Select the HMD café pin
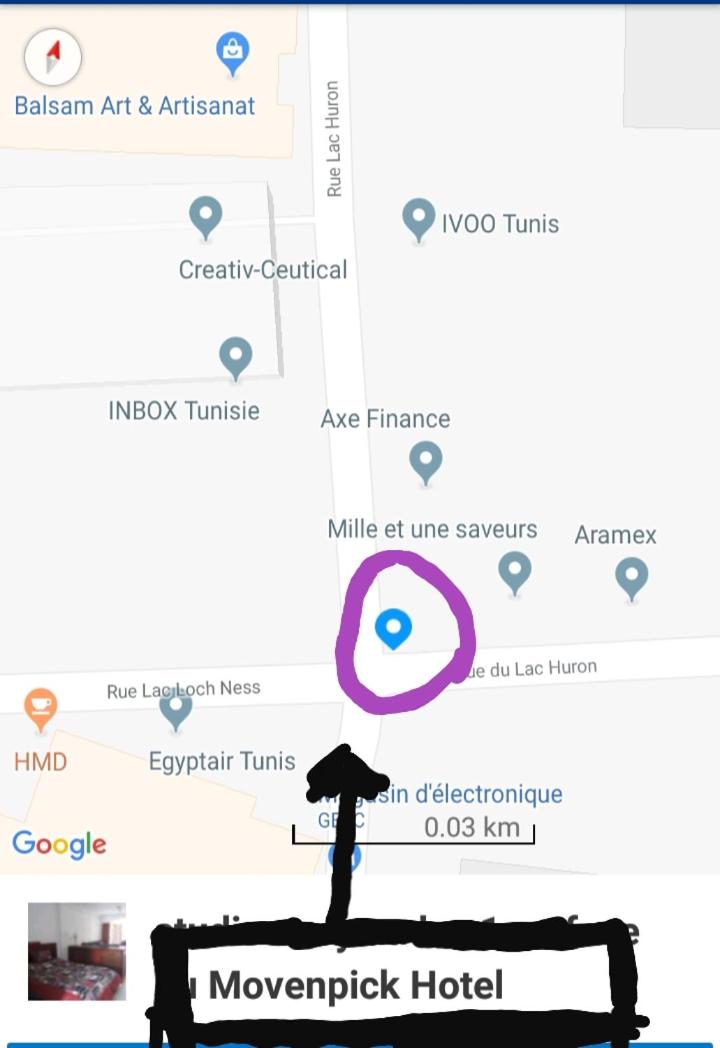 40,708
